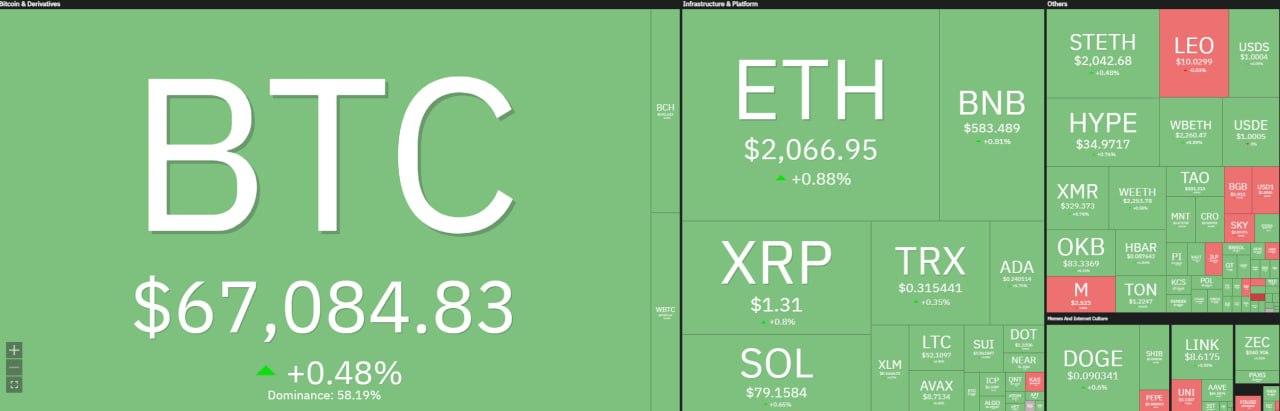Screen dimensions: 1280x411
Task: Select the HYPE tile
Action: pyautogui.click(x=1102, y=132)
